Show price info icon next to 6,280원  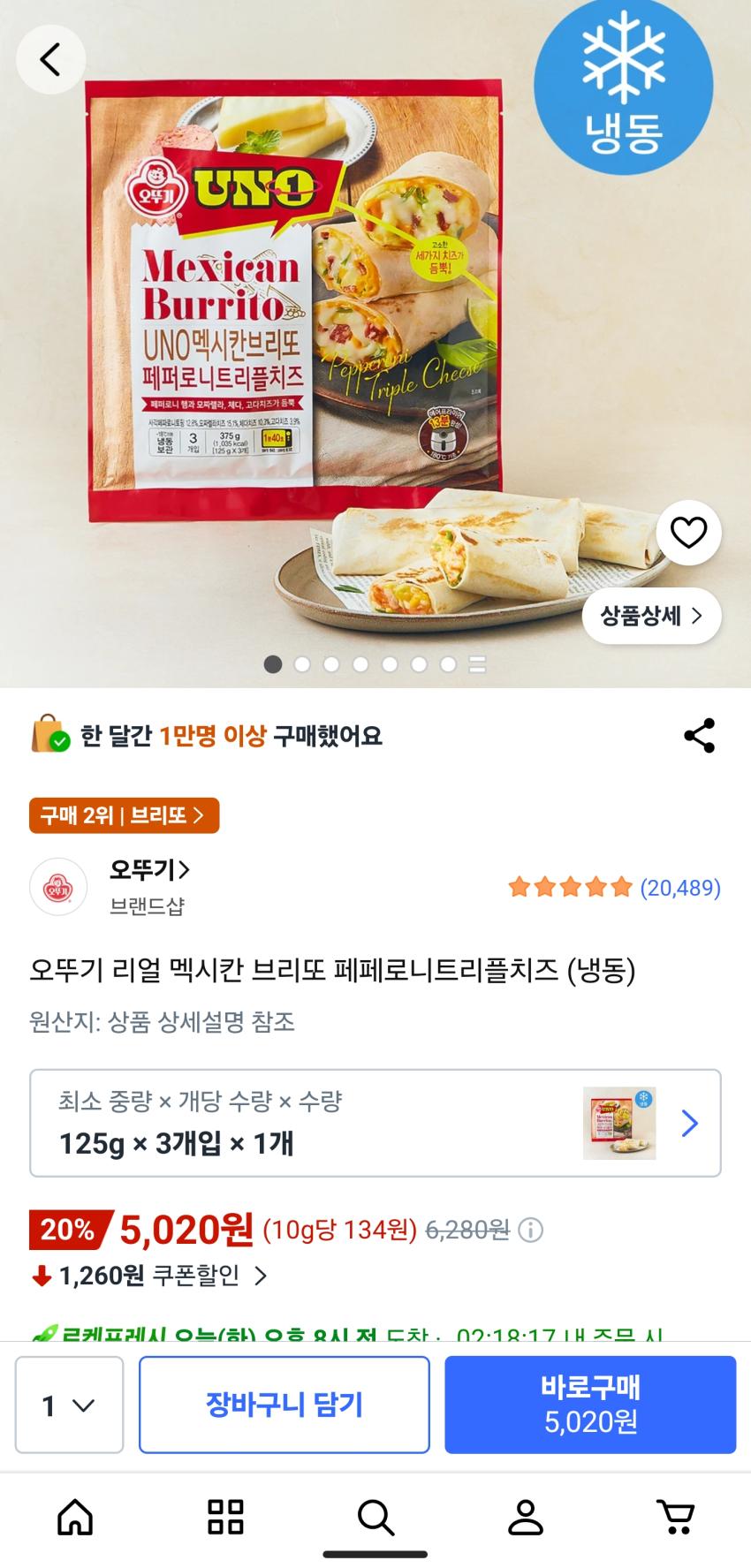coord(530,1230)
